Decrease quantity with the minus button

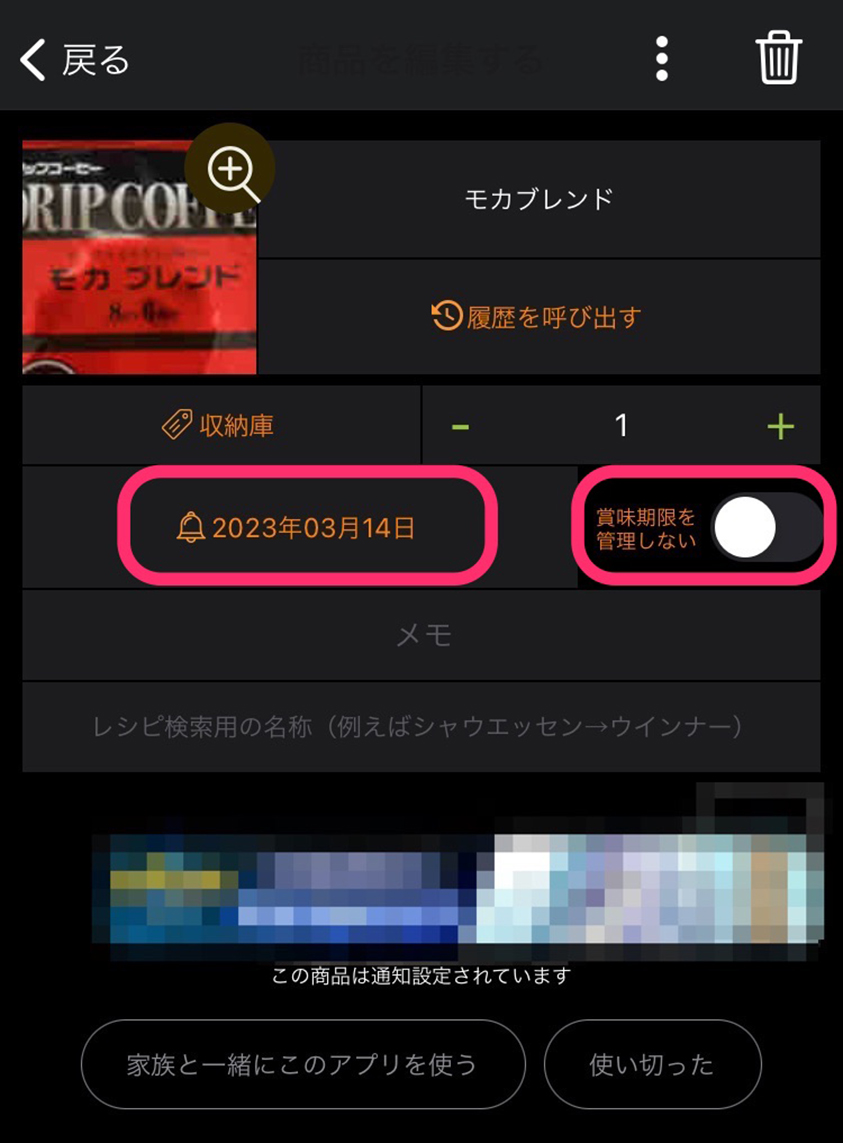coord(460,427)
